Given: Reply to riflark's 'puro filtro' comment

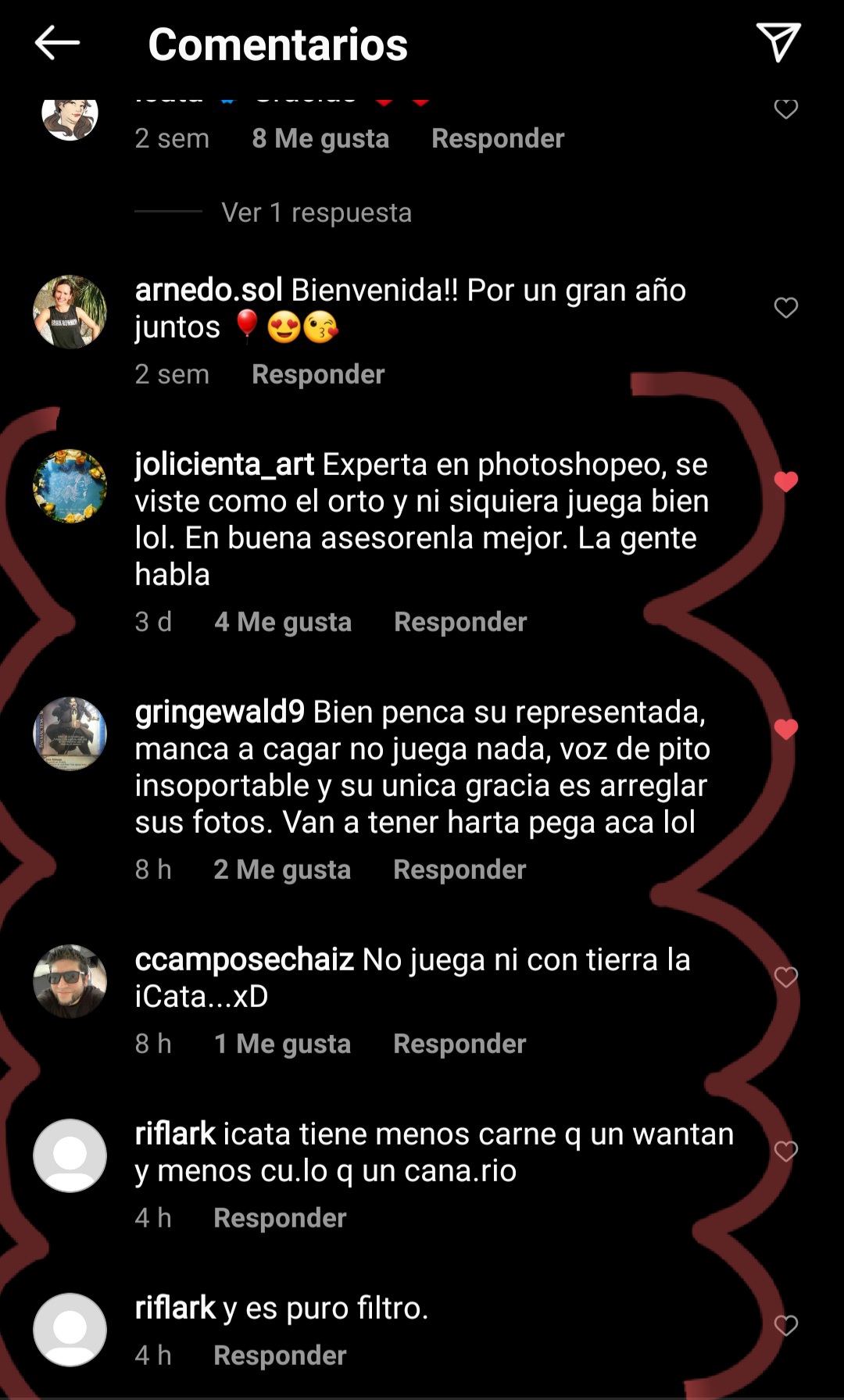Looking at the screenshot, I should click(x=280, y=1355).
